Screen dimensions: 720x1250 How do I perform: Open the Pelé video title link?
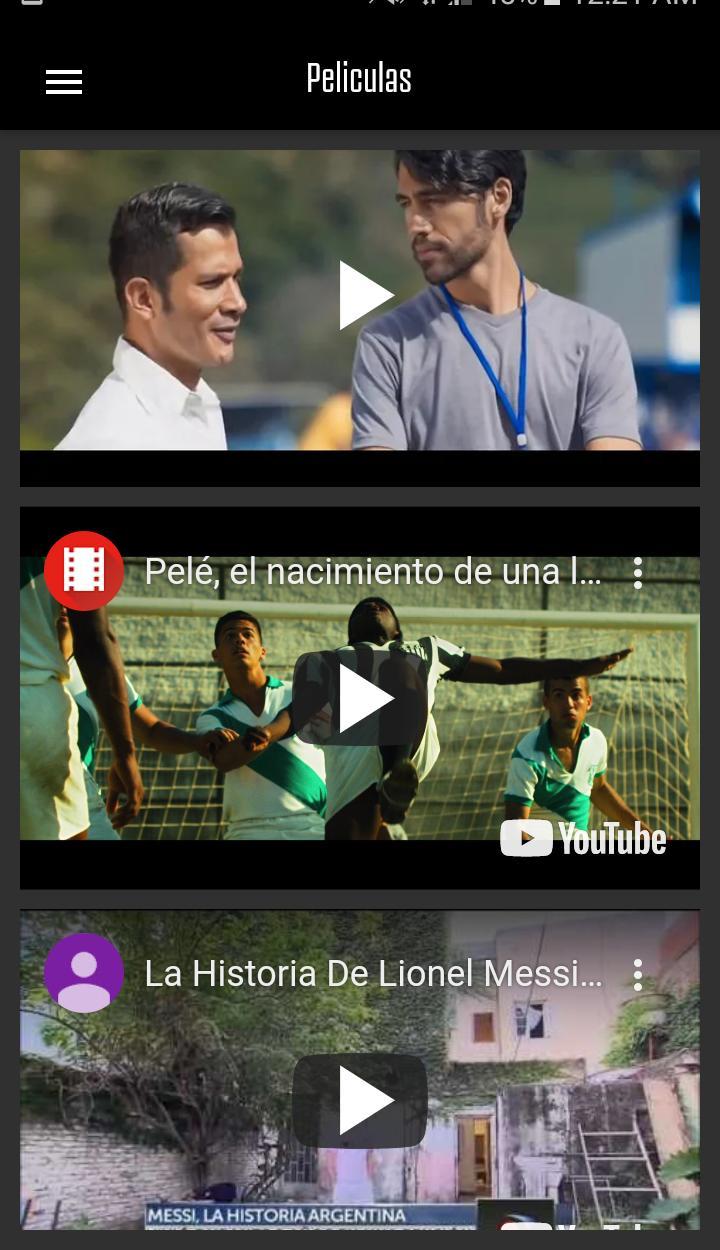pyautogui.click(x=372, y=572)
